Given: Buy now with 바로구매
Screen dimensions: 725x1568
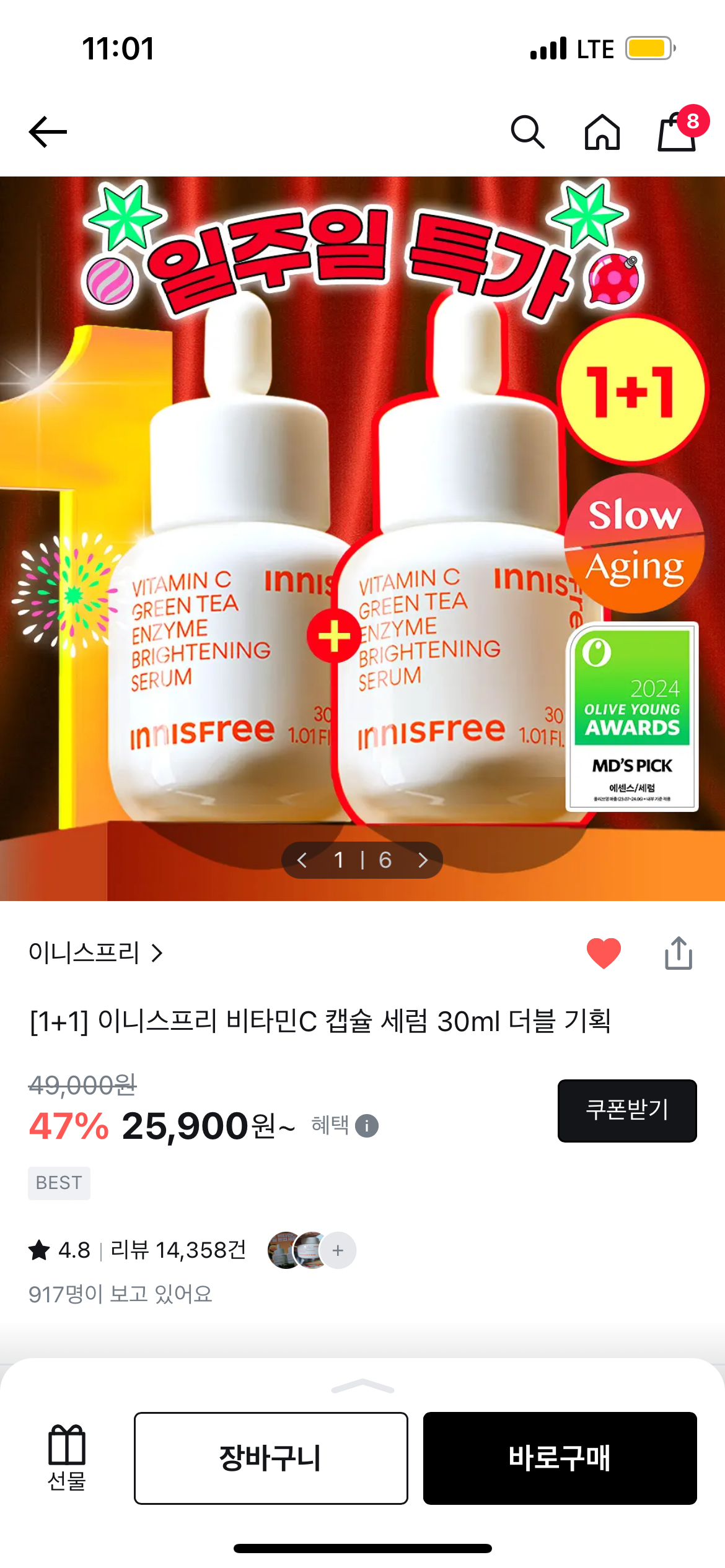Looking at the screenshot, I should point(560,1458).
